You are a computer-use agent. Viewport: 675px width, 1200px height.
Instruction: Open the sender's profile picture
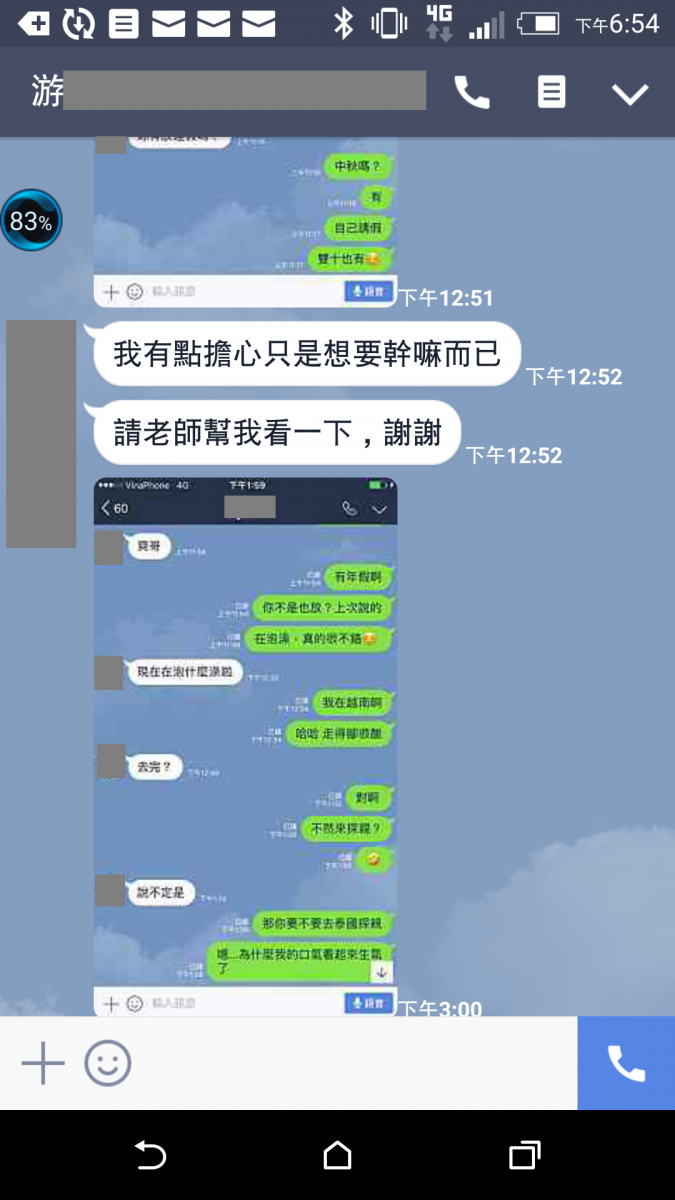pyautogui.click(x=41, y=433)
